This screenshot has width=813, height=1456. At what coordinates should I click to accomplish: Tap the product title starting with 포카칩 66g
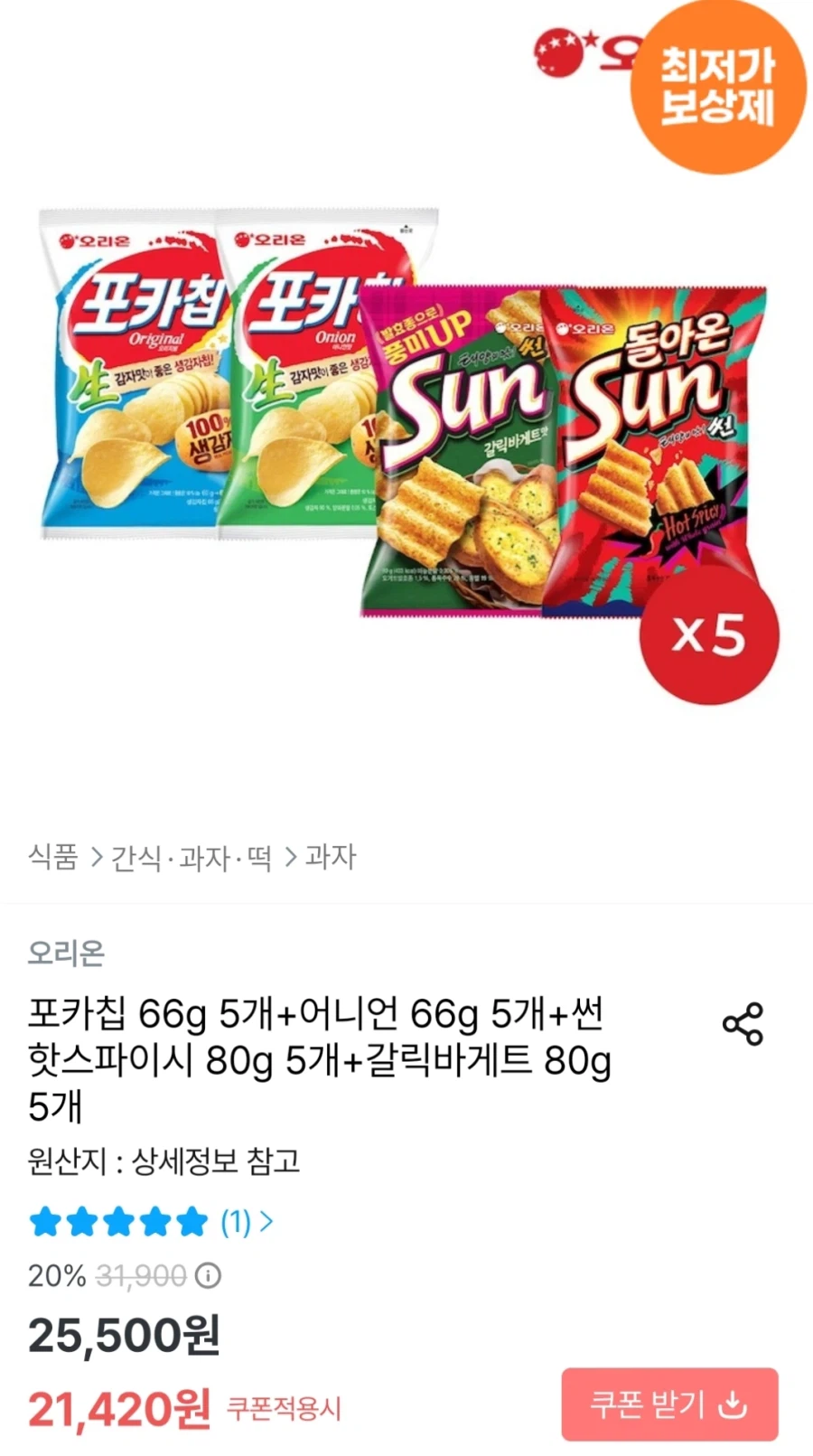[x=316, y=1060]
